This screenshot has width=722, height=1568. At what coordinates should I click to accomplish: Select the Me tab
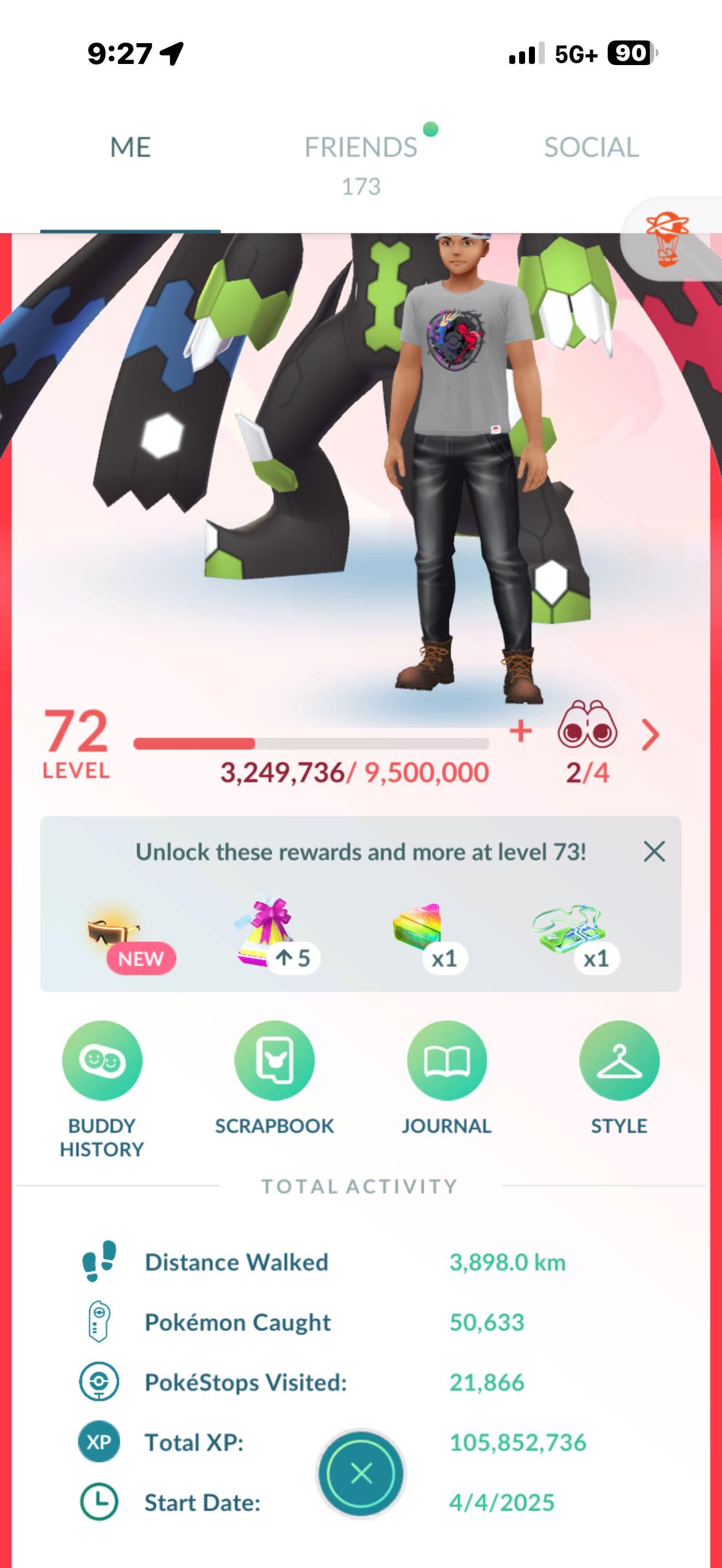130,148
